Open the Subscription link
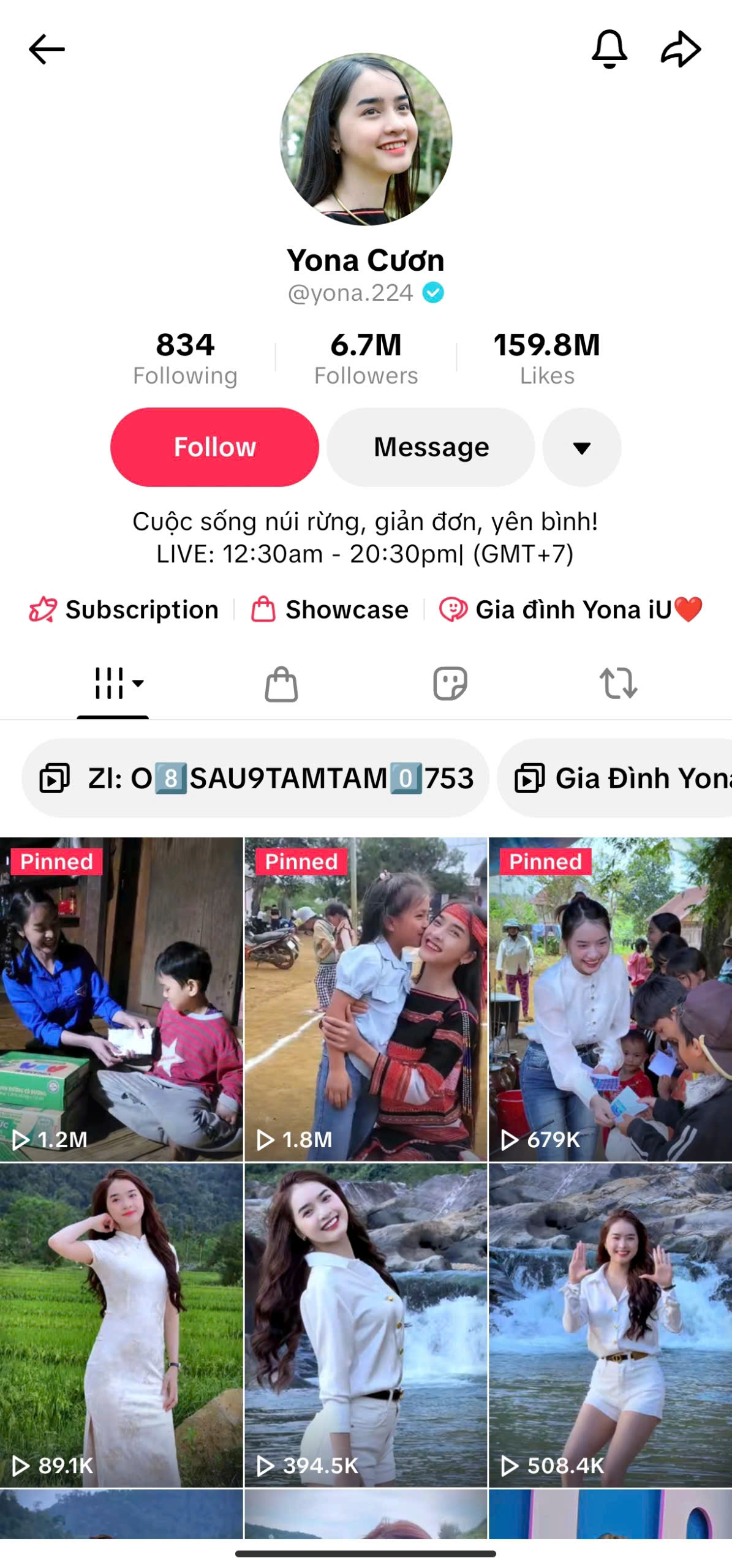The image size is (732, 1568). click(x=125, y=610)
